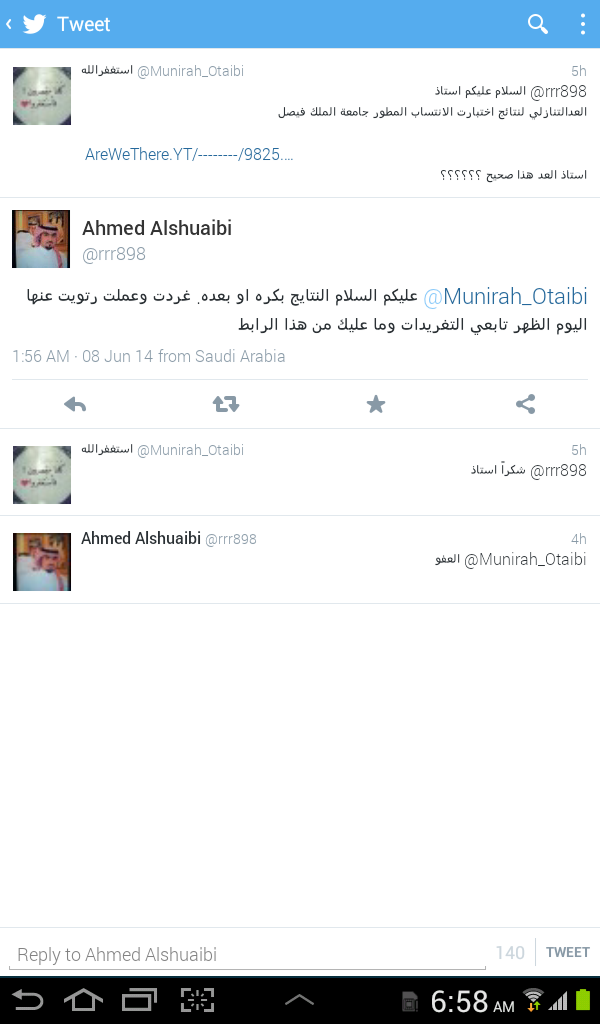
Task: Open Munirah_Otaibi's thank-you reply tweet
Action: [300, 472]
